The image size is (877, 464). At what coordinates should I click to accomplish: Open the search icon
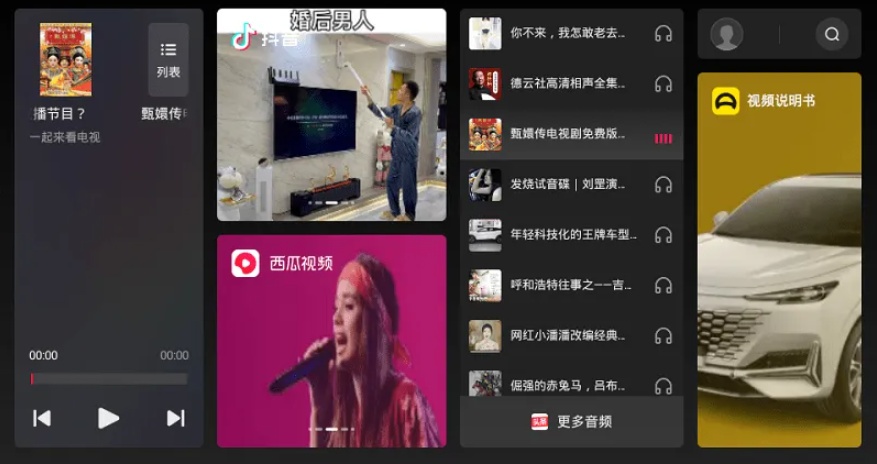coord(832,34)
